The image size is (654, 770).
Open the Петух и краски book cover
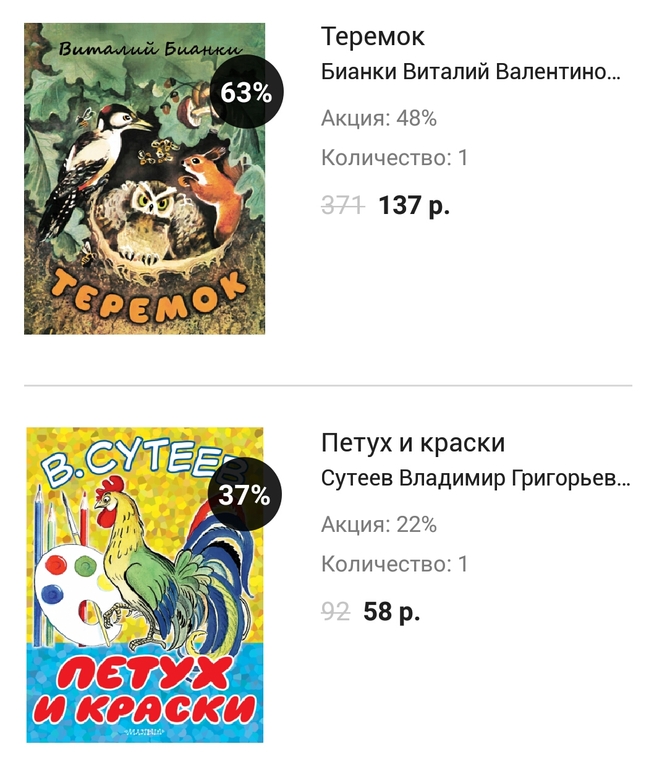pos(144,584)
